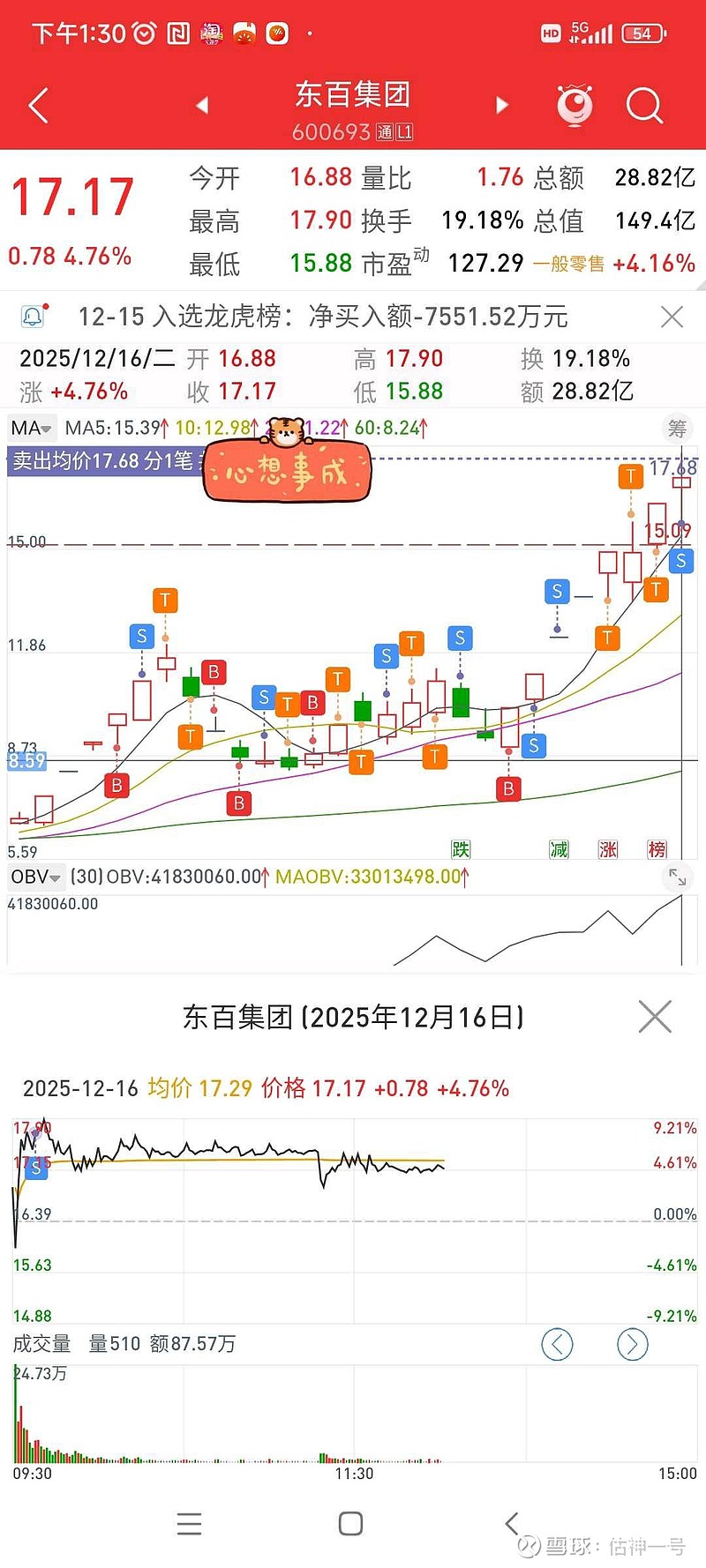The image size is (706, 1568).
Task: Open the MA indicator dropdown
Action: 29,429
